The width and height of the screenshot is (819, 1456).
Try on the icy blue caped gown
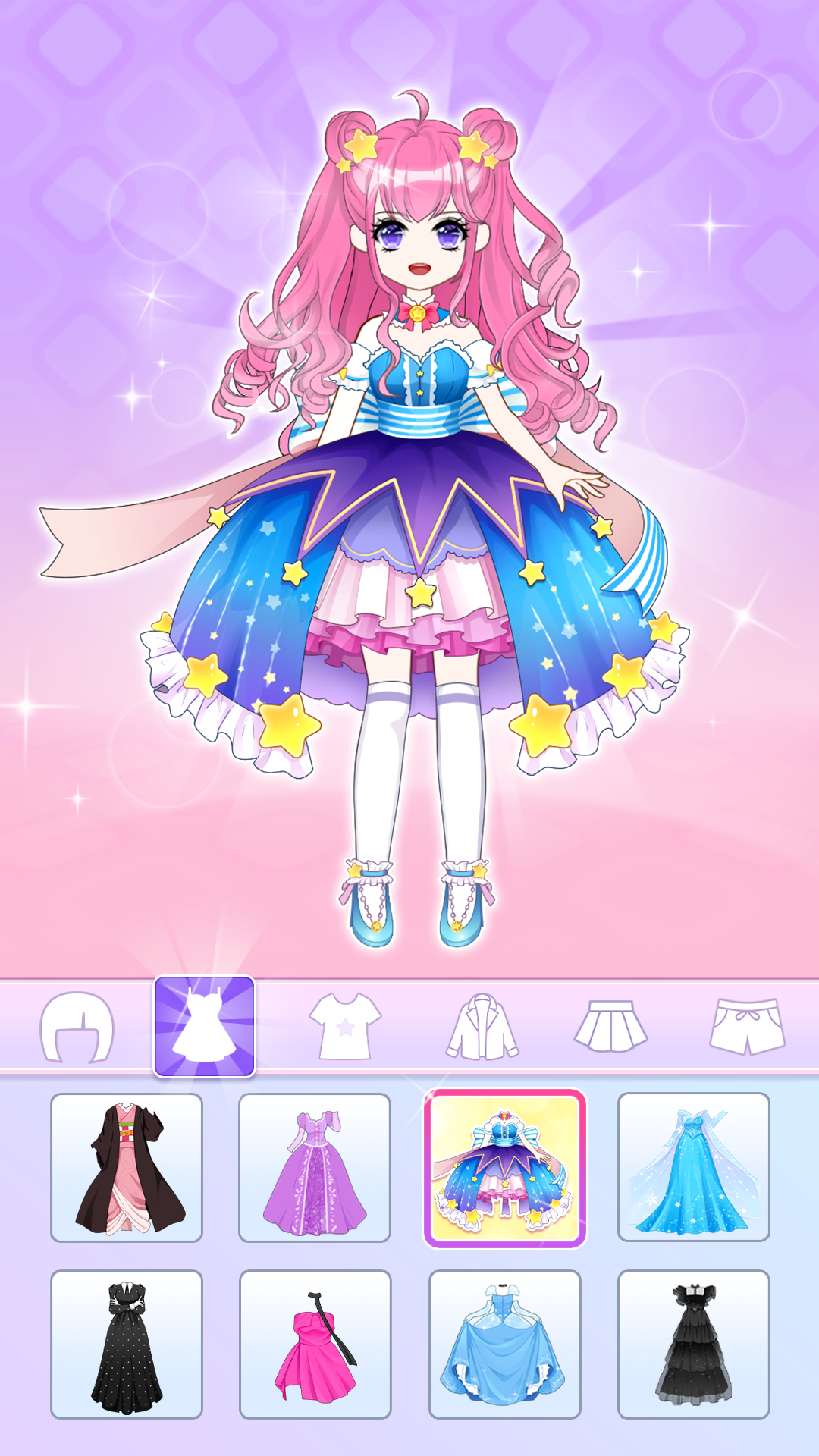[x=694, y=1168]
